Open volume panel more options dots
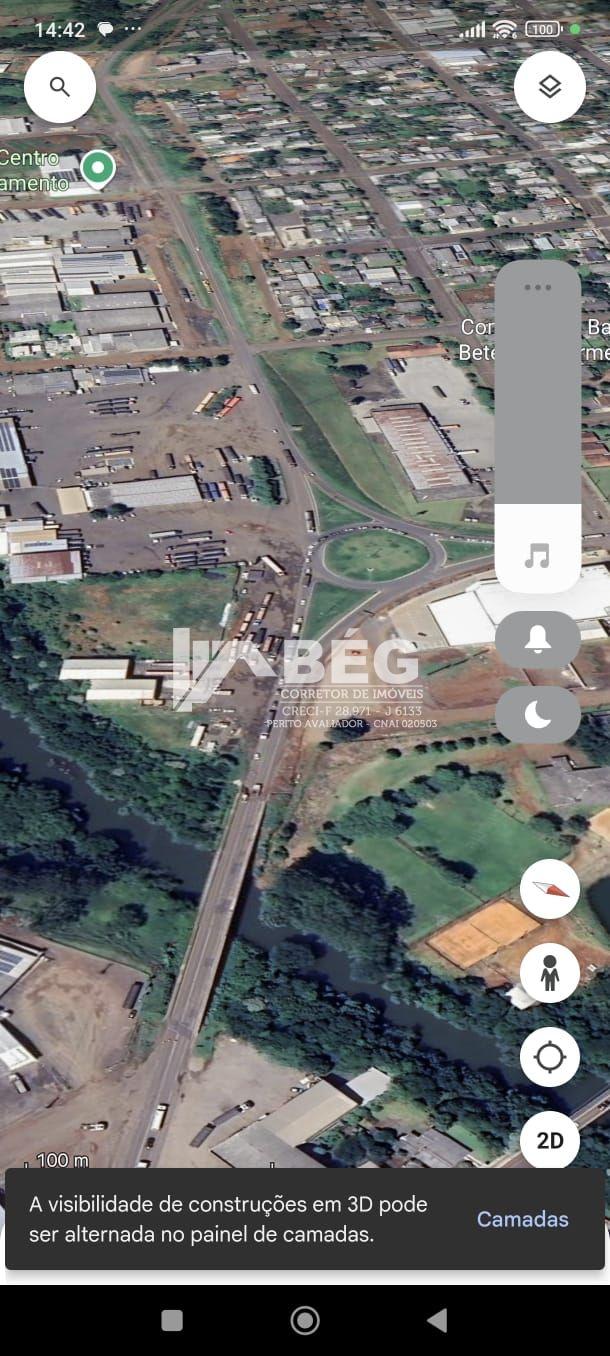Image resolution: width=610 pixels, height=1356 pixels. pyautogui.click(x=537, y=288)
